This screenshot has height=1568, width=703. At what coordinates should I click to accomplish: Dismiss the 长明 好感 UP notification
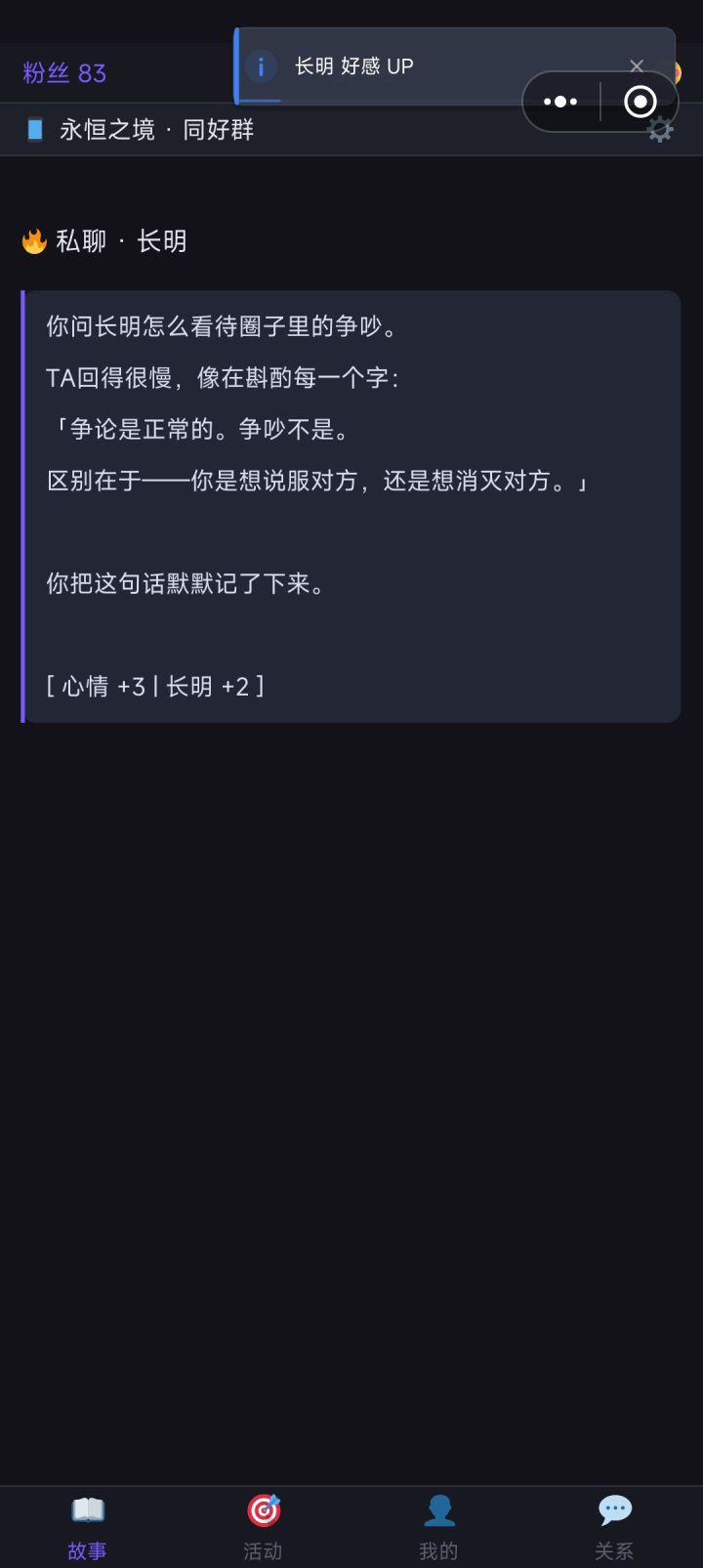pyautogui.click(x=637, y=65)
